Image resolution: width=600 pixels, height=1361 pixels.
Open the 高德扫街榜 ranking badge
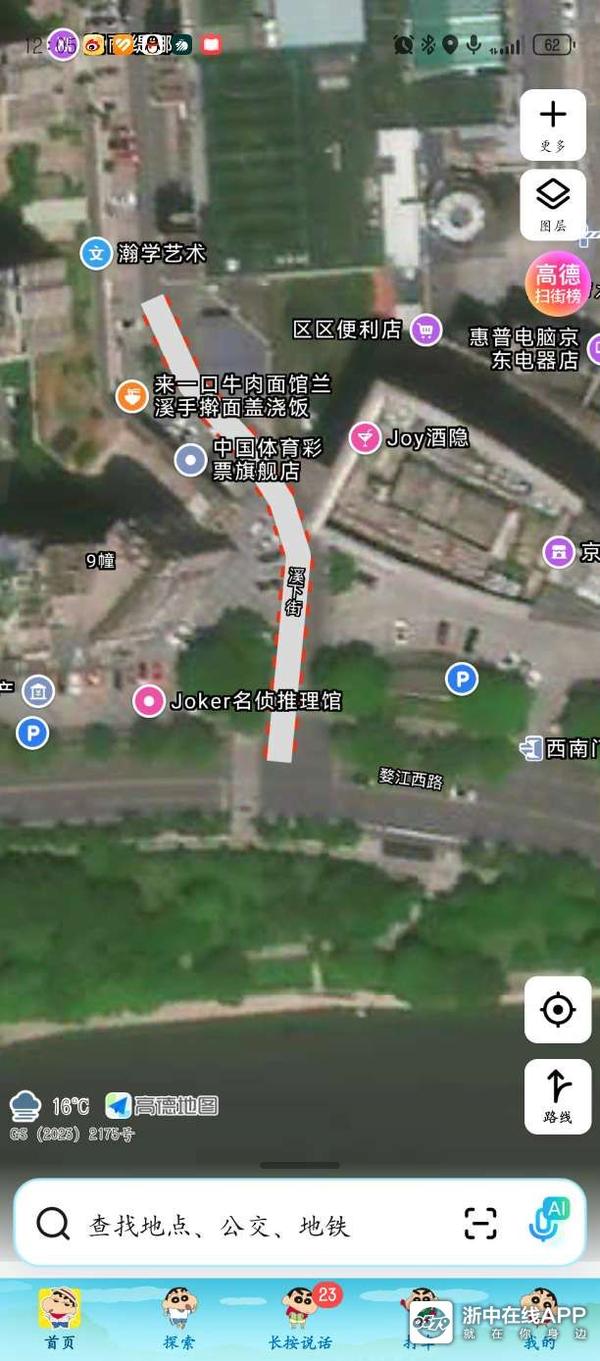pyautogui.click(x=557, y=283)
